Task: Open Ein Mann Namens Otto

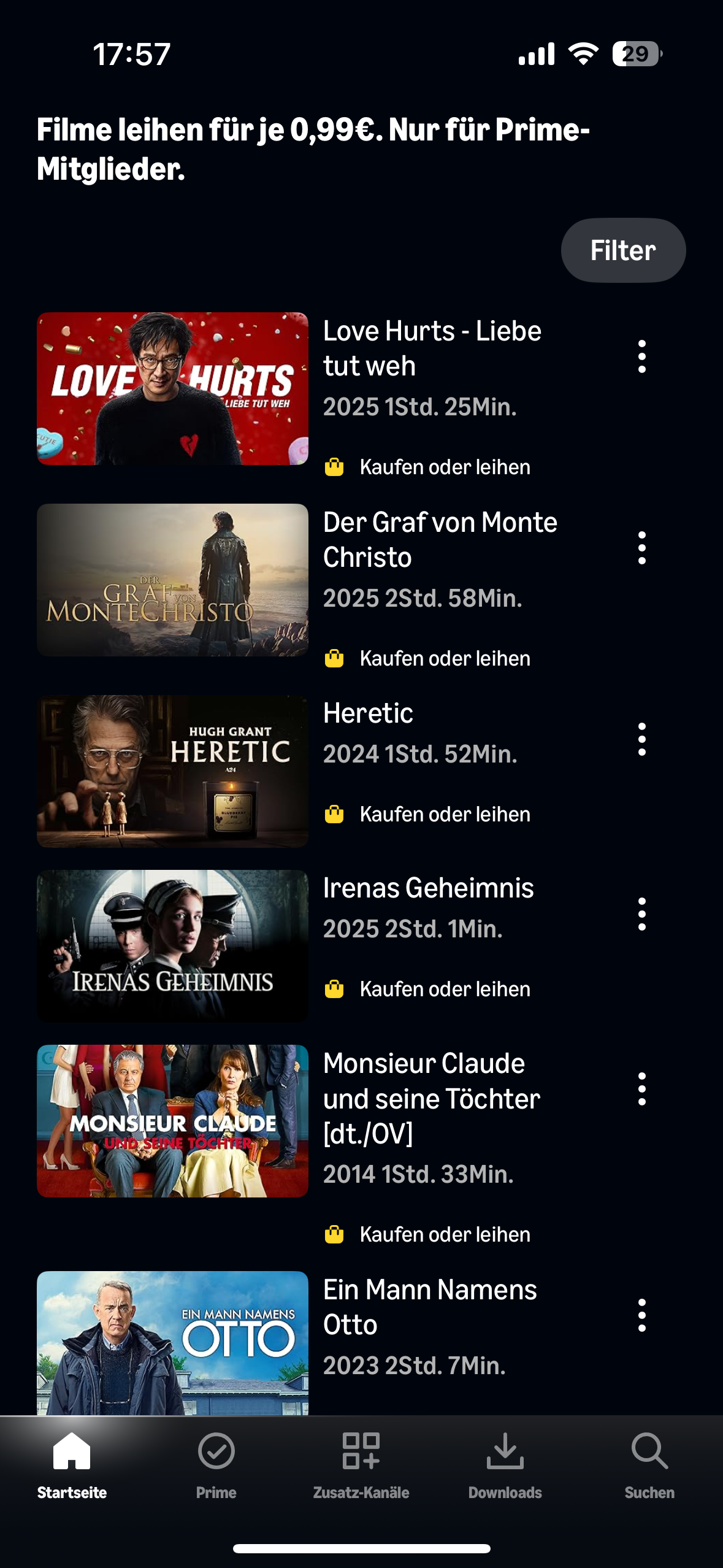Action: point(172,1343)
